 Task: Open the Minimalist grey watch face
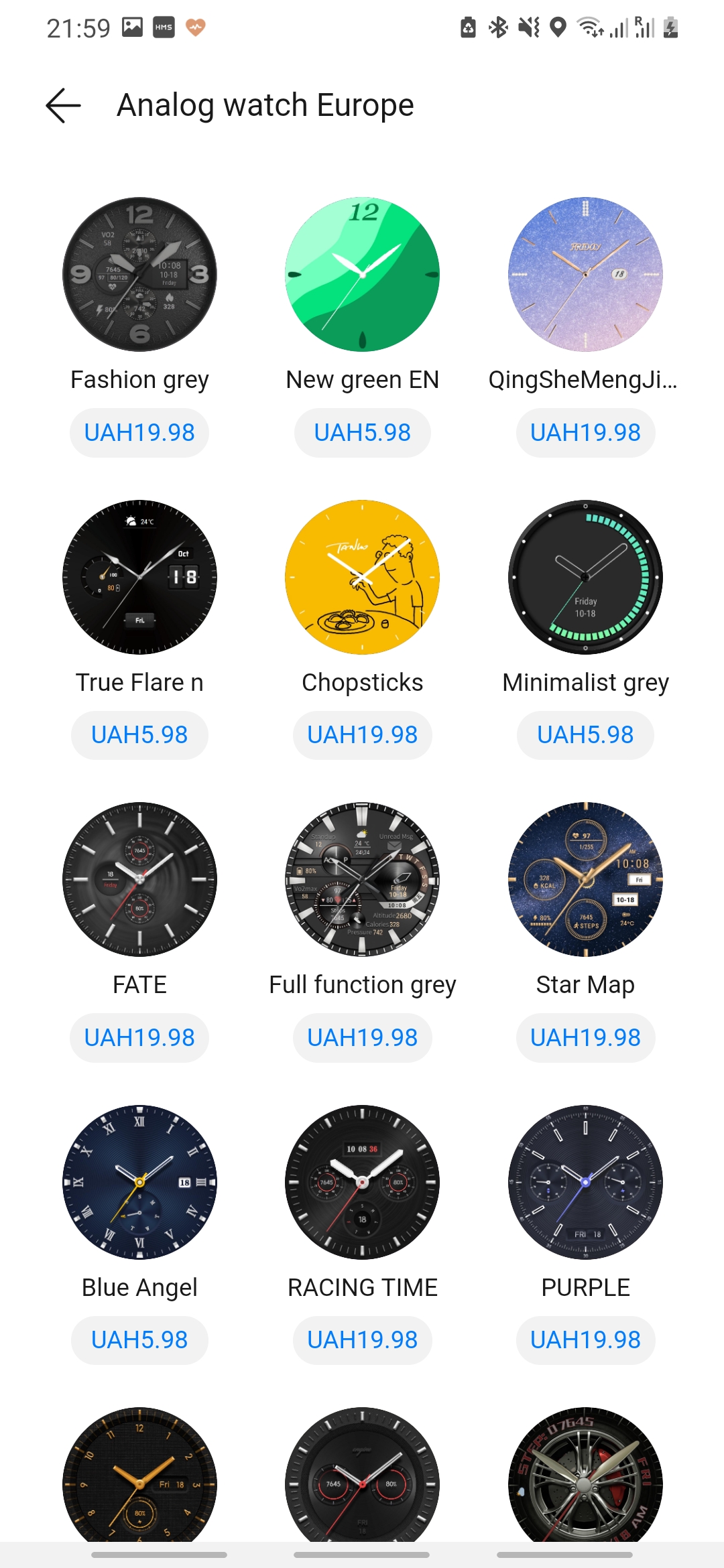[585, 577]
